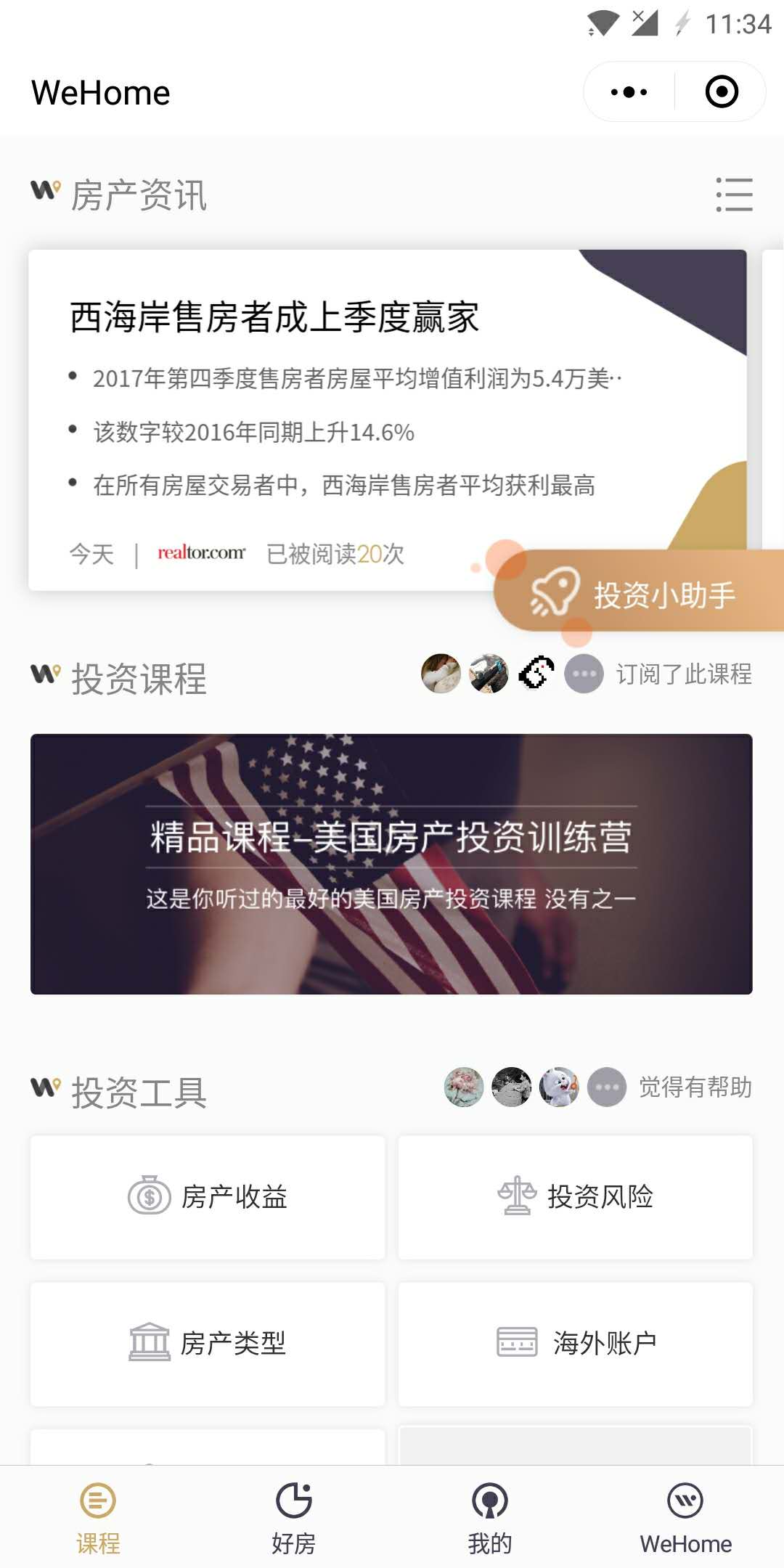Open the mini program more options menu
The image size is (784, 1568).
click(629, 92)
